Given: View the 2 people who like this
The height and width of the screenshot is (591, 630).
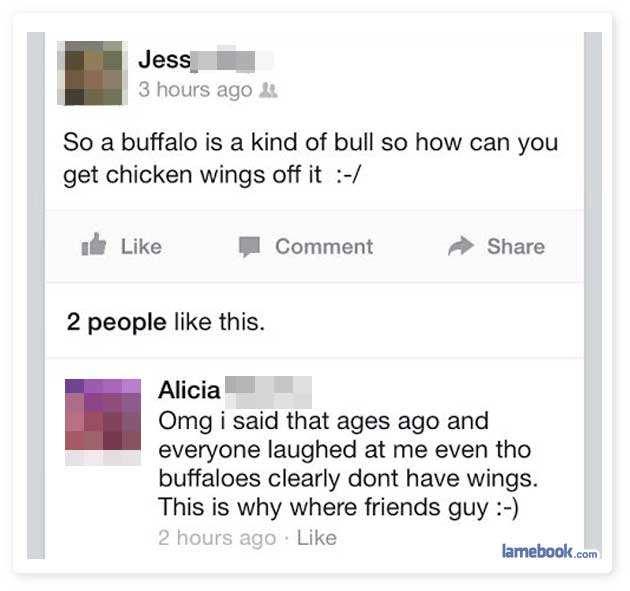Looking at the screenshot, I should point(115,322).
